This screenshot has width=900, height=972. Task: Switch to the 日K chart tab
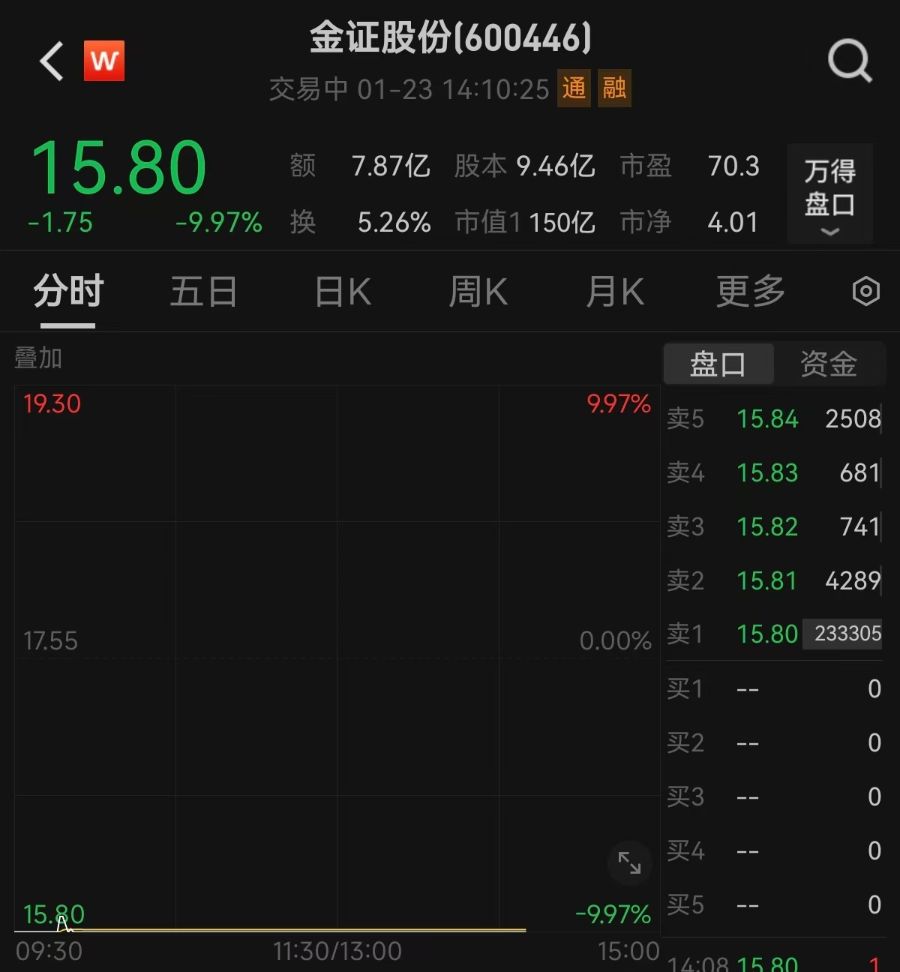(342, 292)
